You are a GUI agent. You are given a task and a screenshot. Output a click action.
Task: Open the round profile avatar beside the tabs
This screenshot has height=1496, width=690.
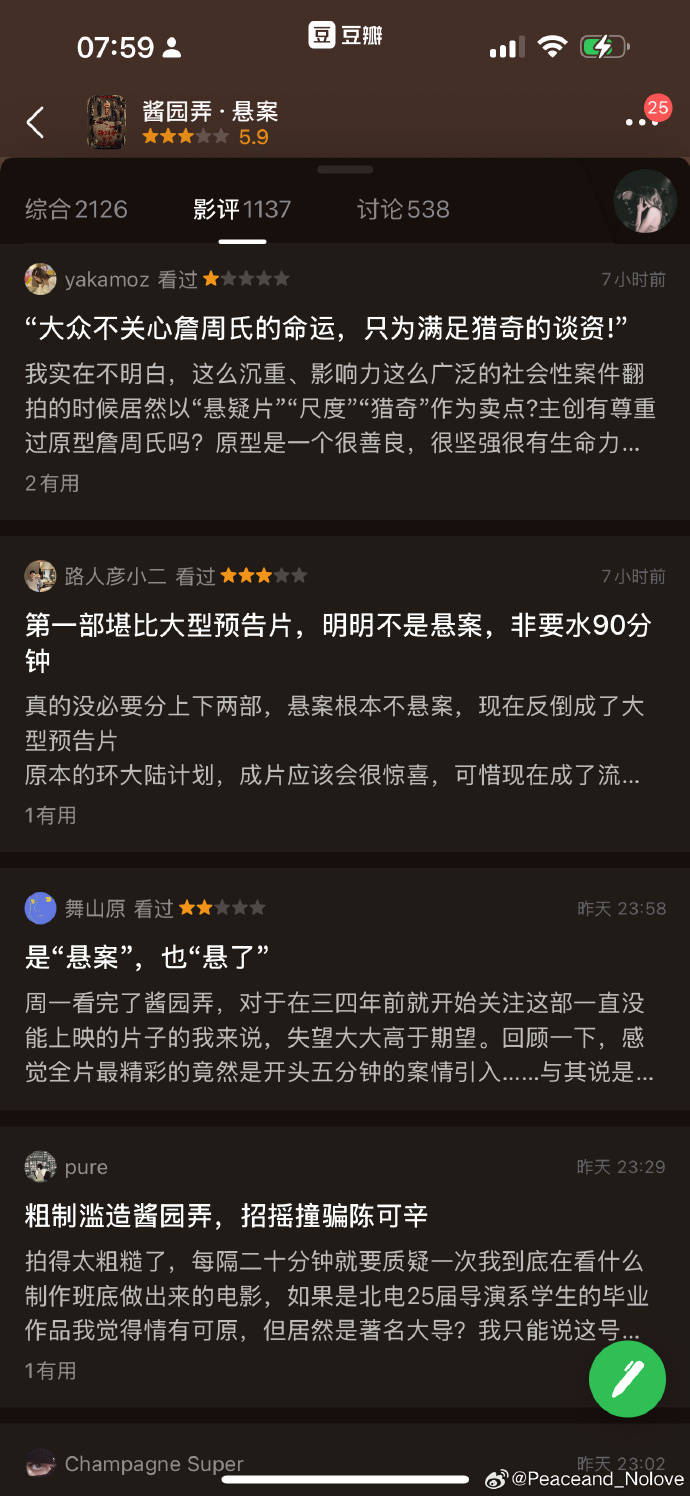pos(645,201)
